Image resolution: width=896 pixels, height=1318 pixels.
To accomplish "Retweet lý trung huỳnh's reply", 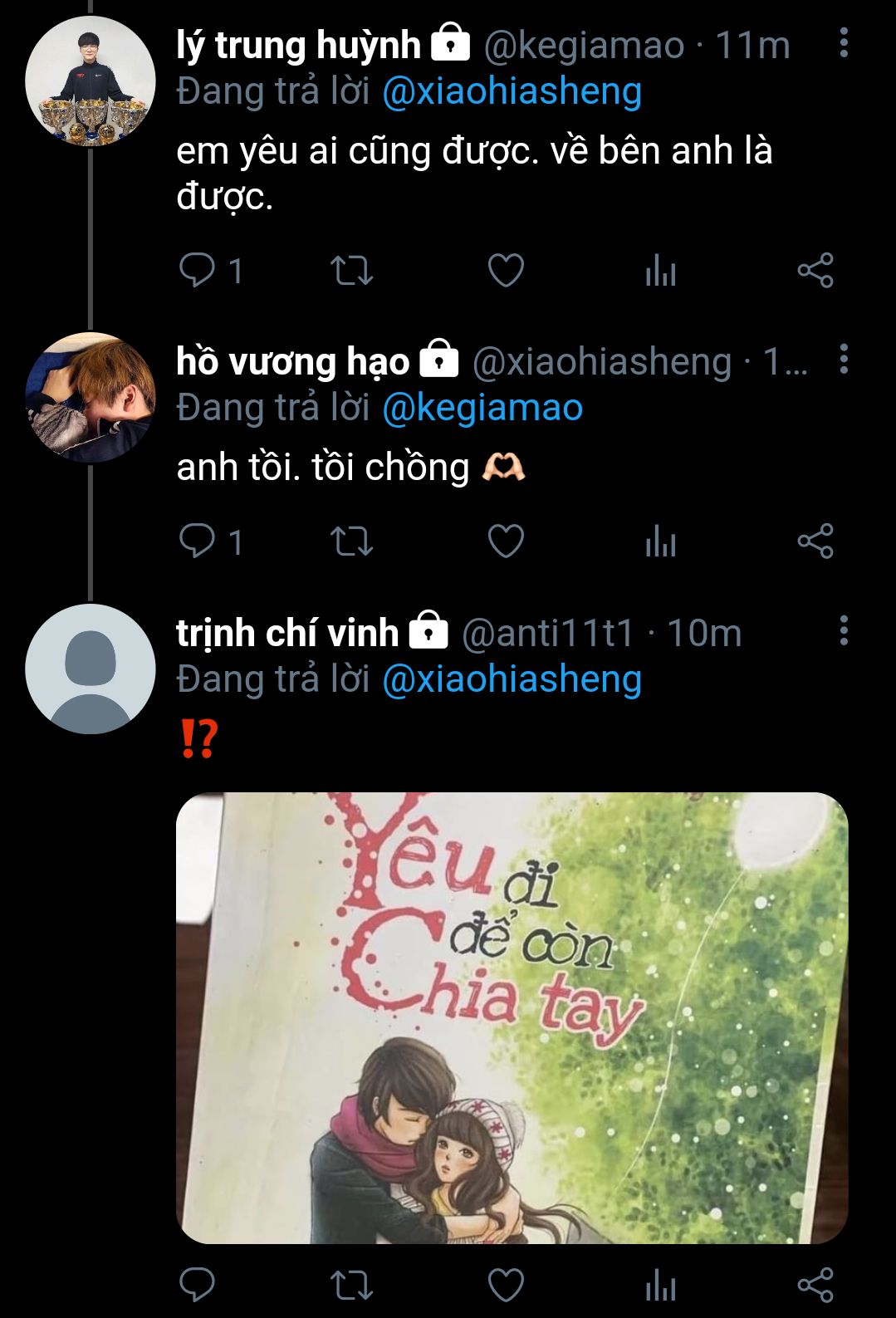I will tap(351, 271).
